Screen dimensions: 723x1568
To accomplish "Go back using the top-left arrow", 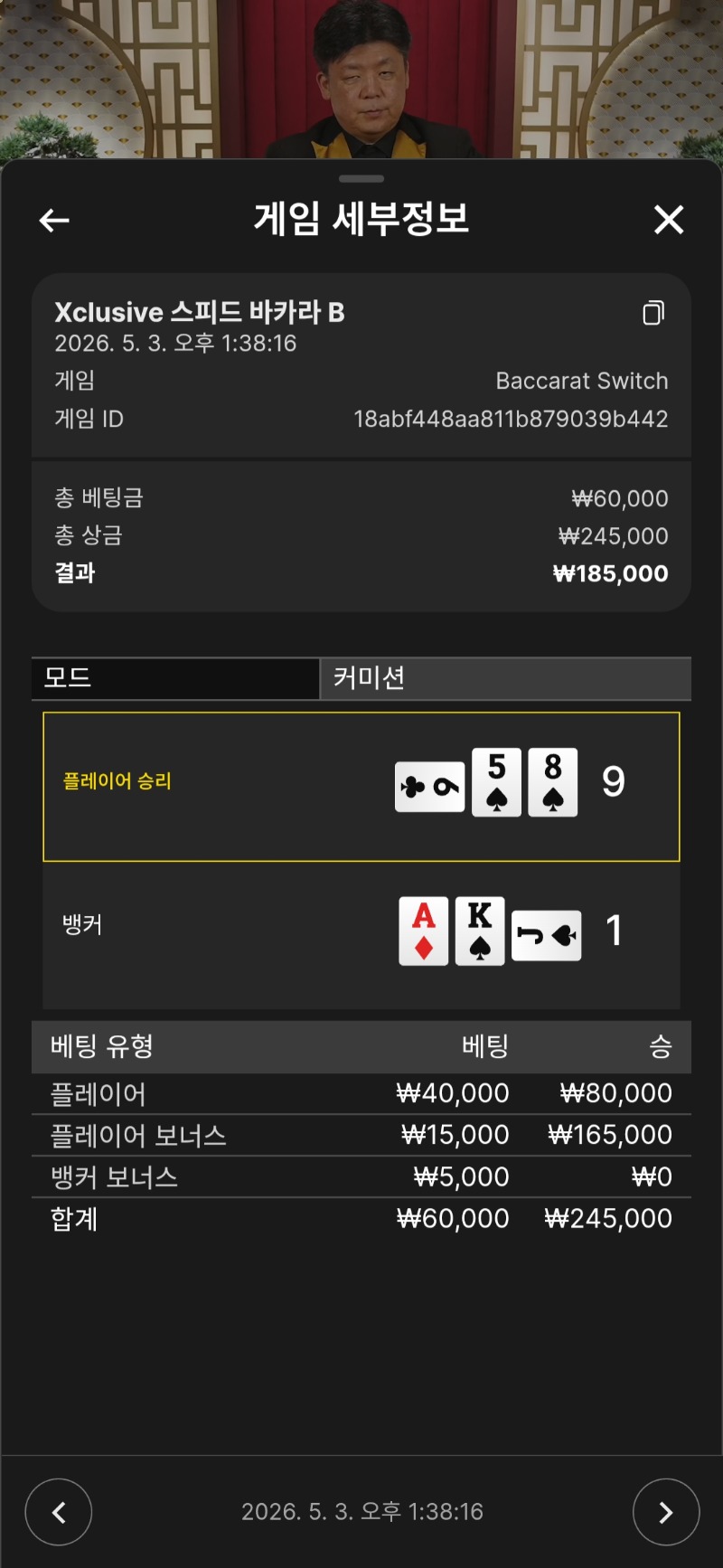I will tap(54, 220).
